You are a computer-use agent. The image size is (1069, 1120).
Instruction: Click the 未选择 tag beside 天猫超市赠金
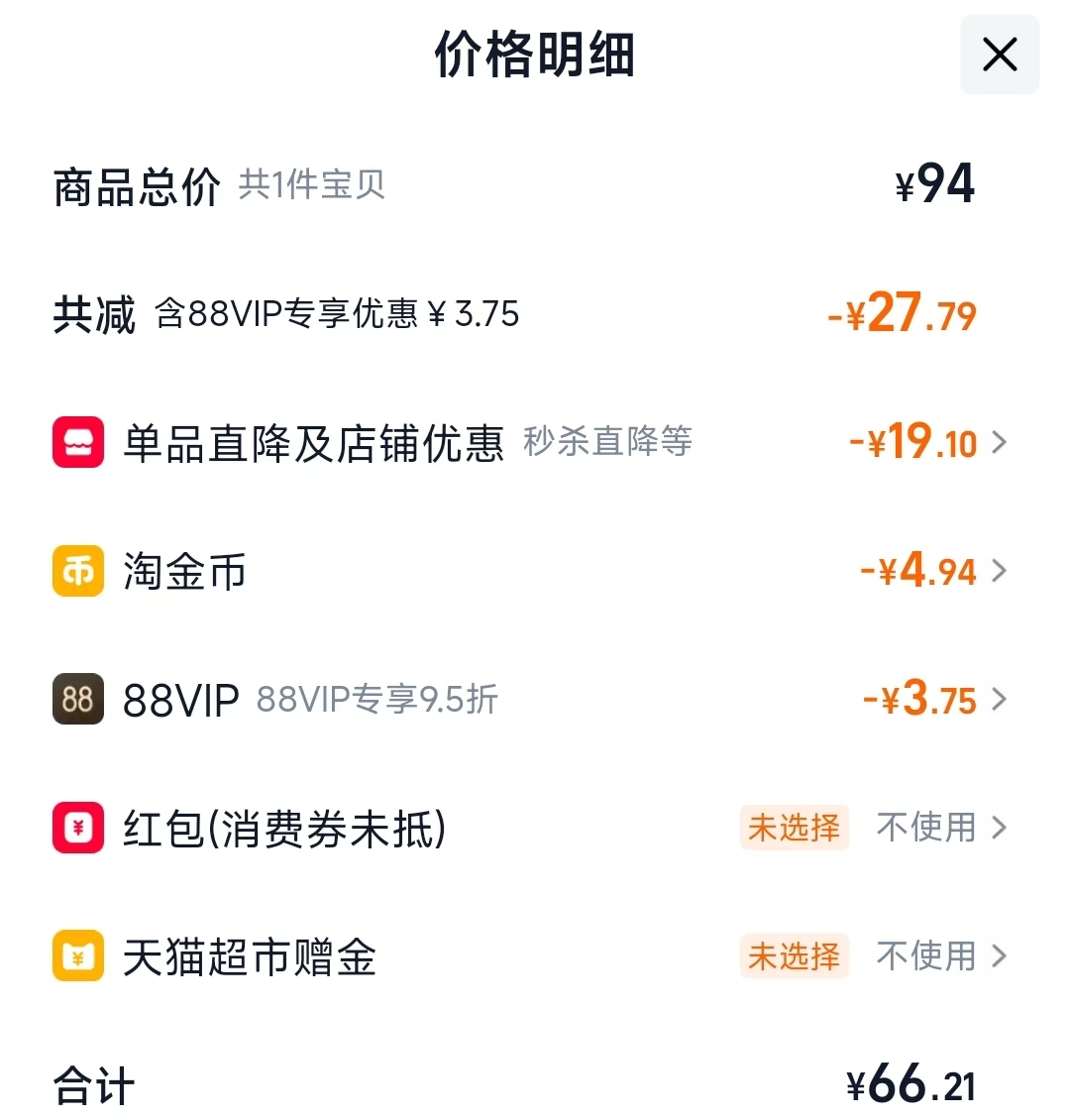click(795, 956)
